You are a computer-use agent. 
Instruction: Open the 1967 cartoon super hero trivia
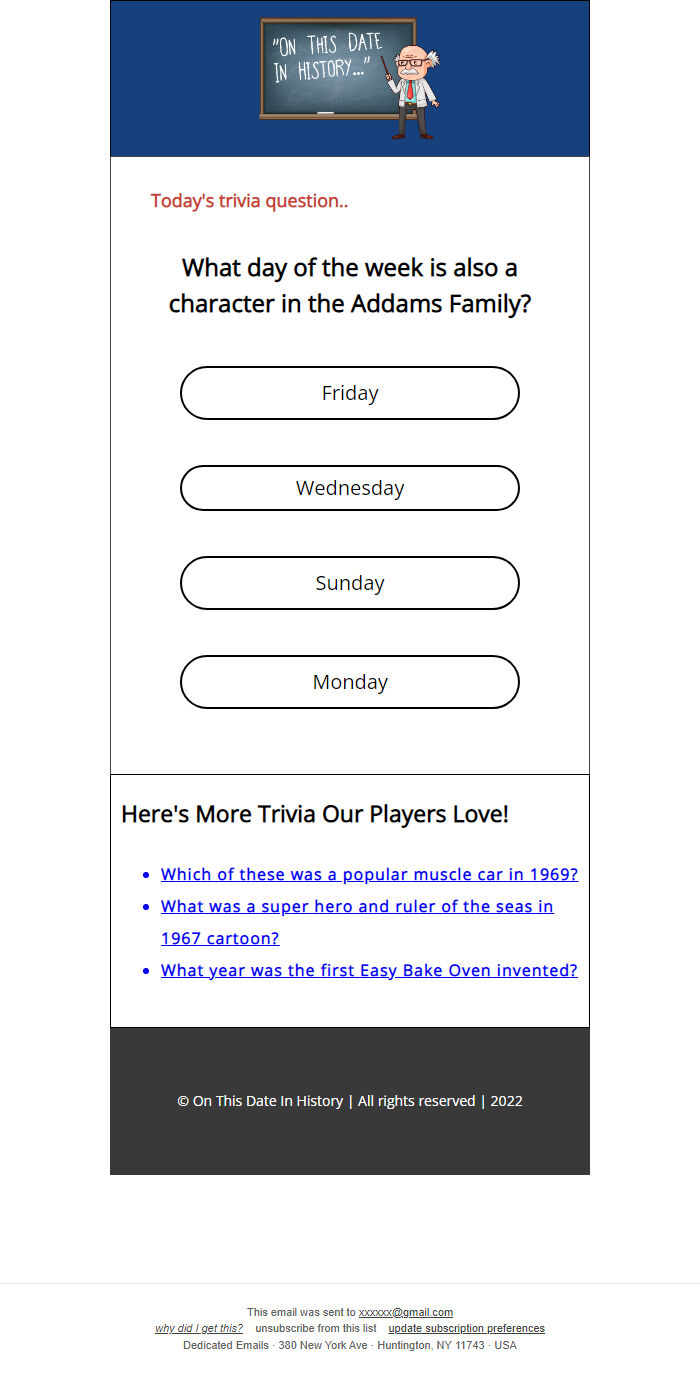click(x=357, y=922)
